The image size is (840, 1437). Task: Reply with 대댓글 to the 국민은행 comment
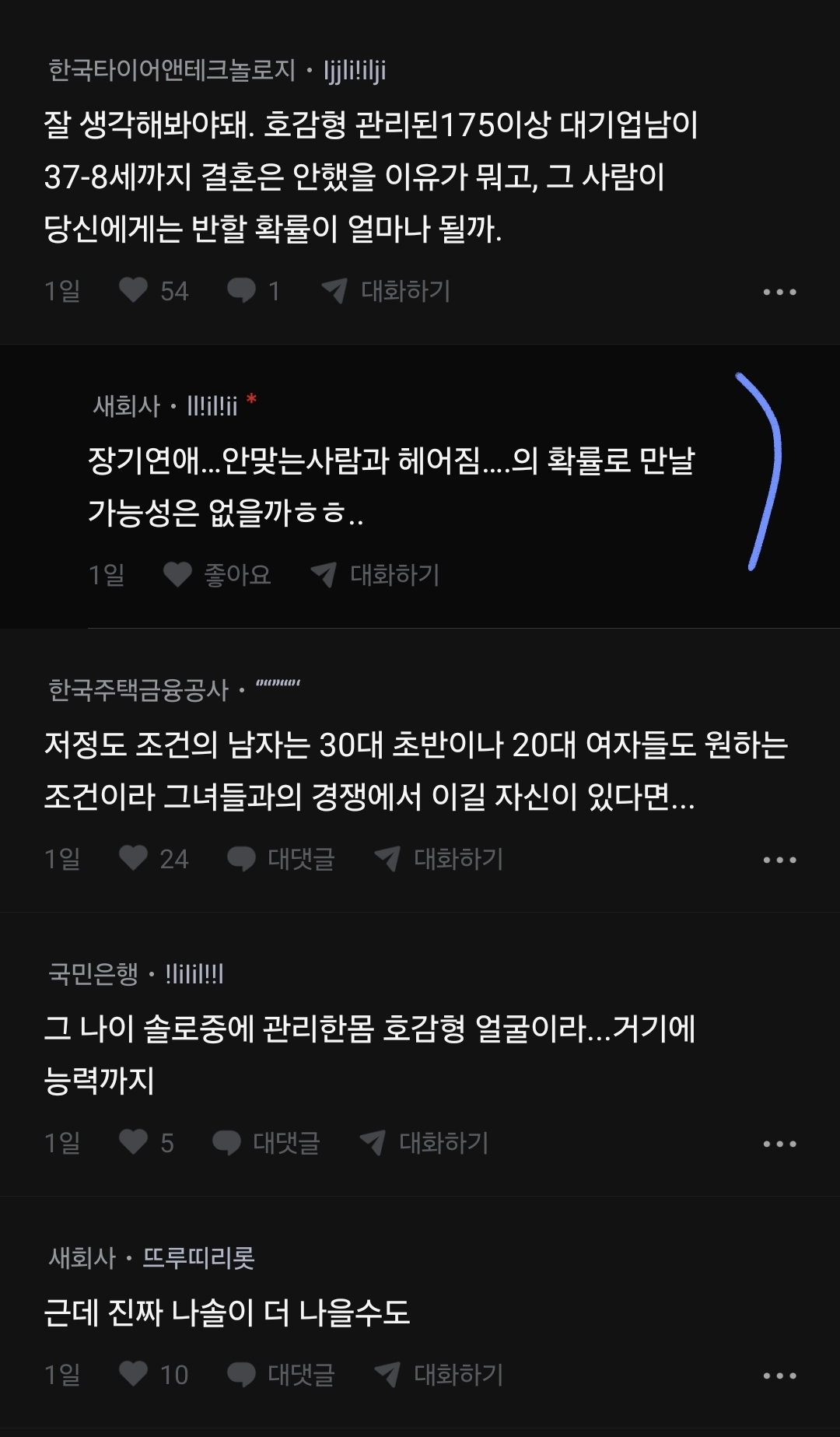coord(266,1143)
